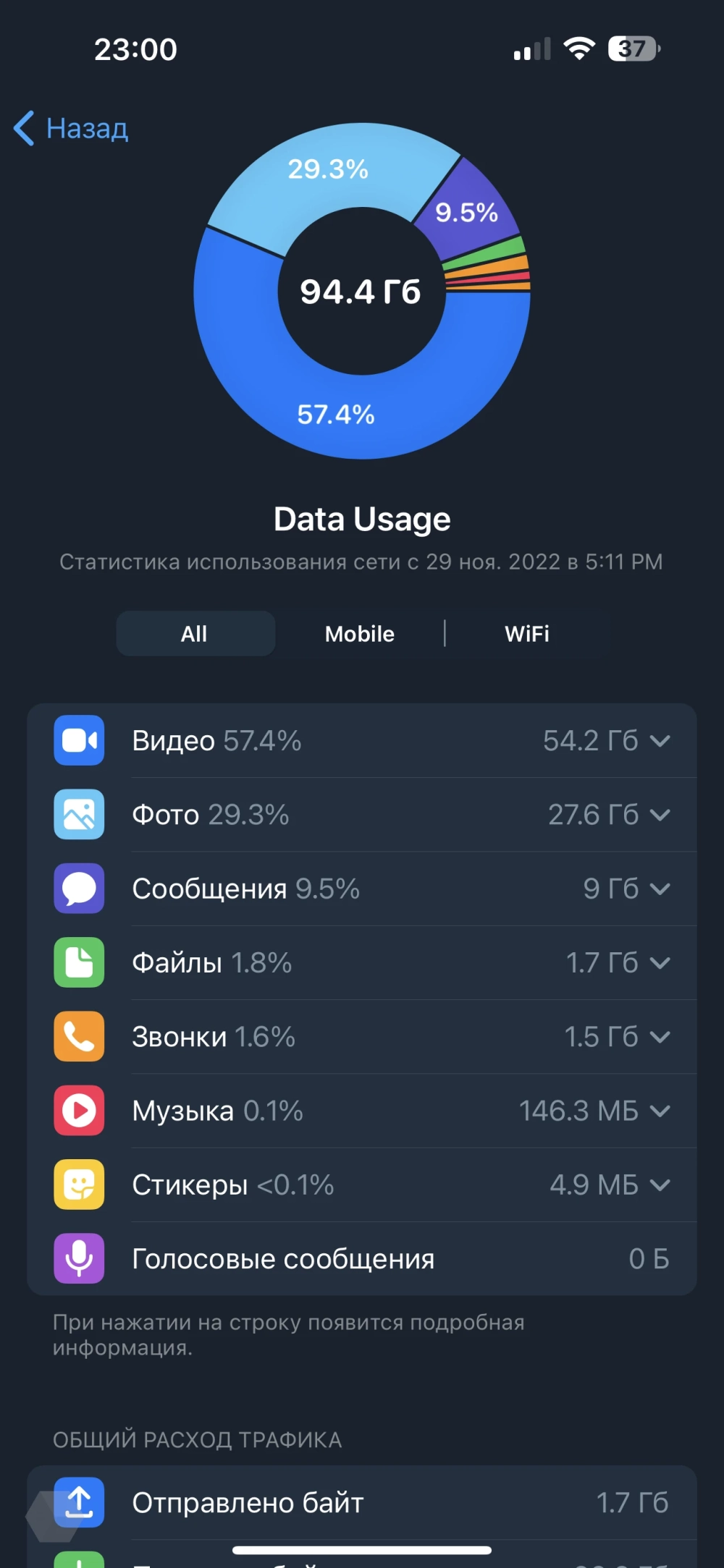
Task: Go back using the Назад button
Action: (x=71, y=129)
